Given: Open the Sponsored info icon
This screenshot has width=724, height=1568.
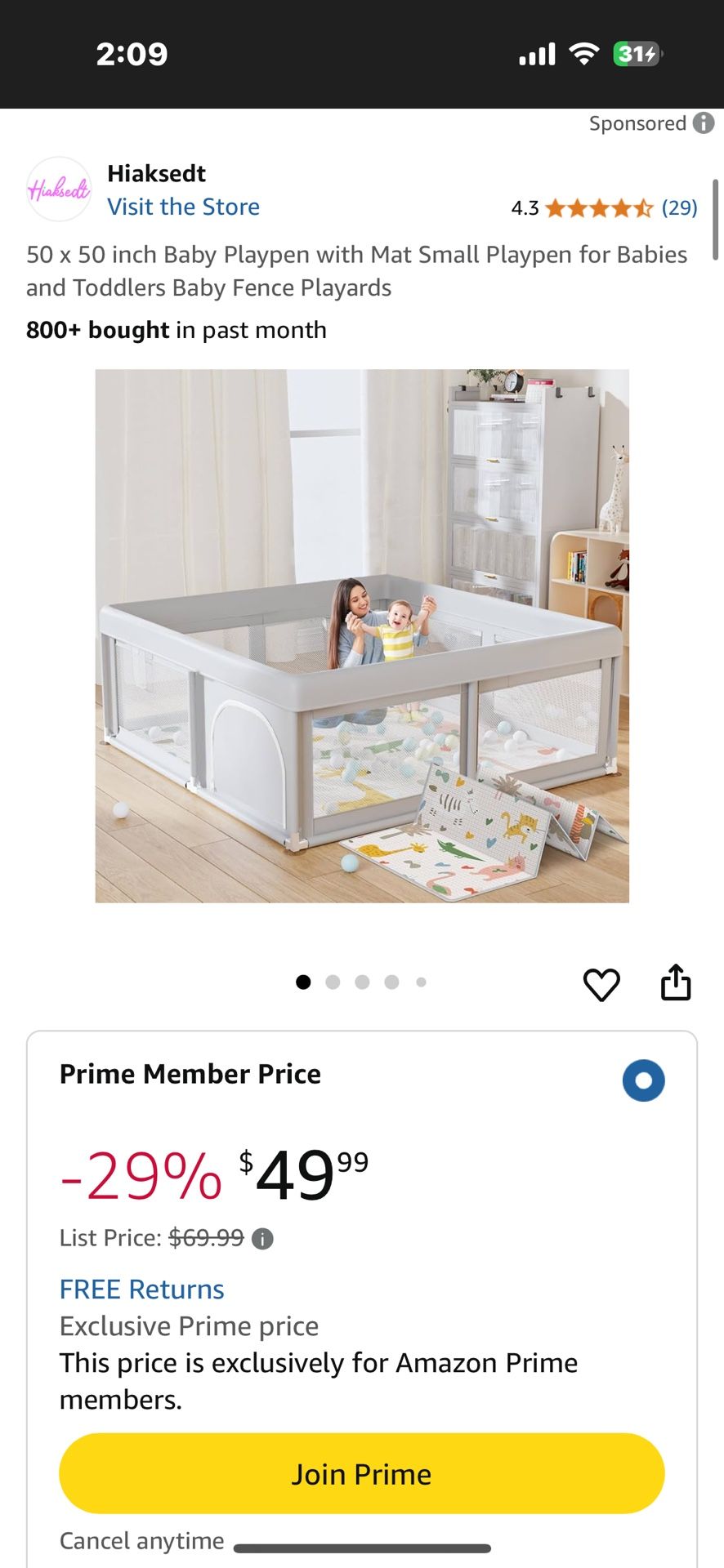Looking at the screenshot, I should pos(703,123).
